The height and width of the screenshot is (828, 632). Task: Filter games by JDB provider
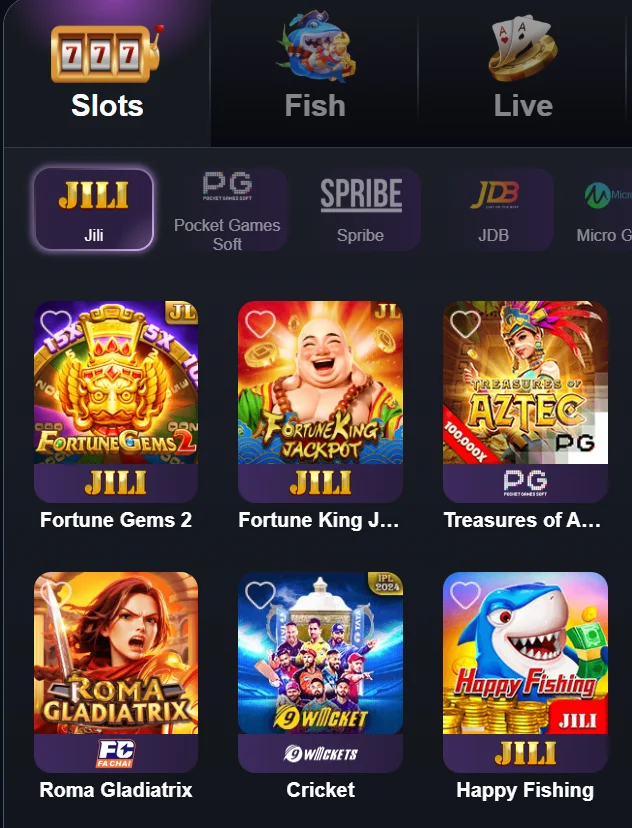click(494, 209)
